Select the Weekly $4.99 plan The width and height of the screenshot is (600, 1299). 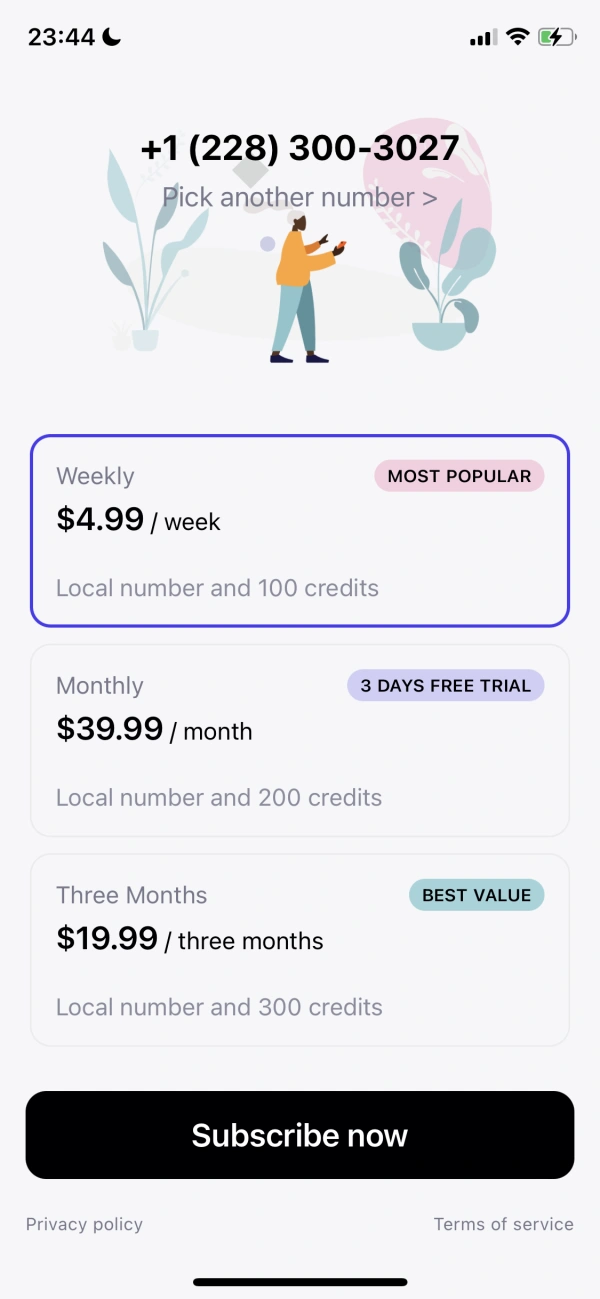pyautogui.click(x=300, y=531)
